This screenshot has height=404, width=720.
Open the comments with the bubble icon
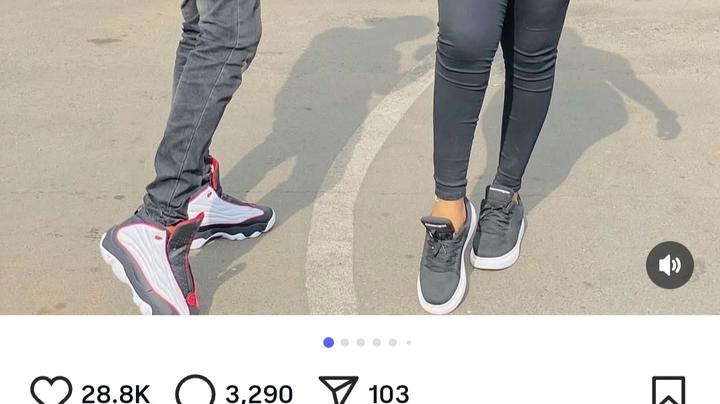click(x=195, y=392)
